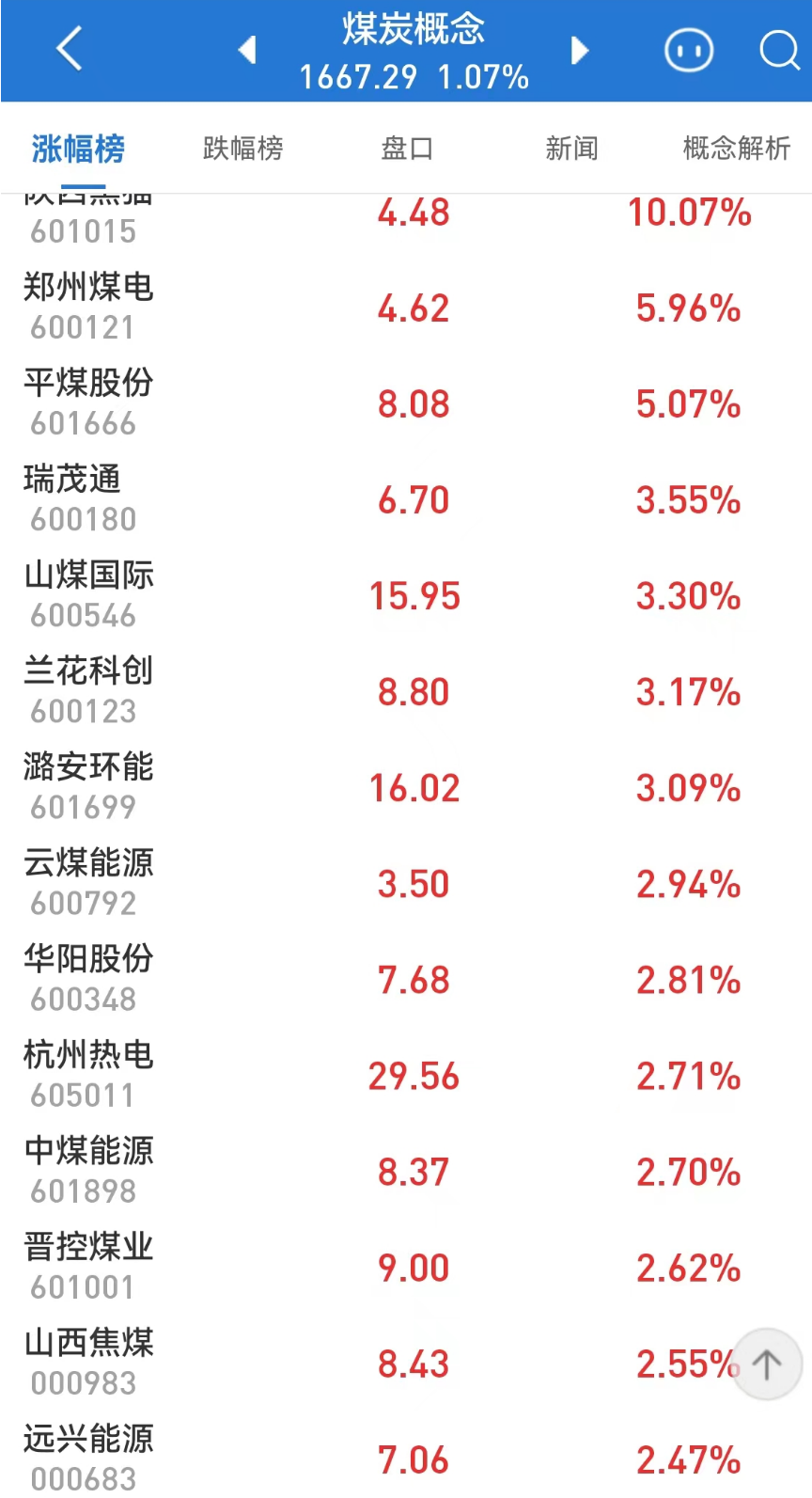Open the 新闻 tab
812x1498 pixels.
point(571,149)
